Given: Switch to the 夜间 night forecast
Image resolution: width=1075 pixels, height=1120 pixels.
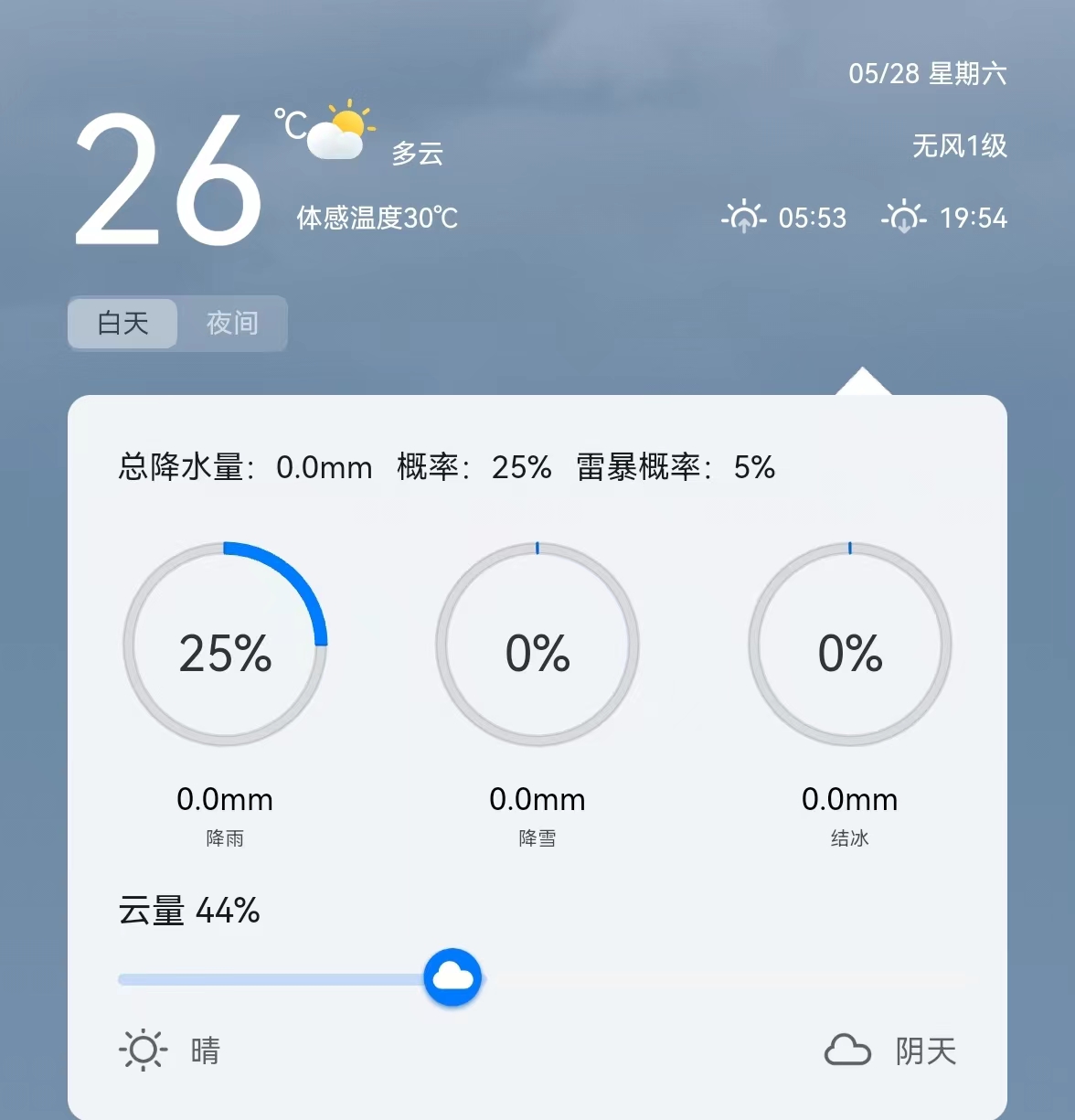Looking at the screenshot, I should point(232,324).
